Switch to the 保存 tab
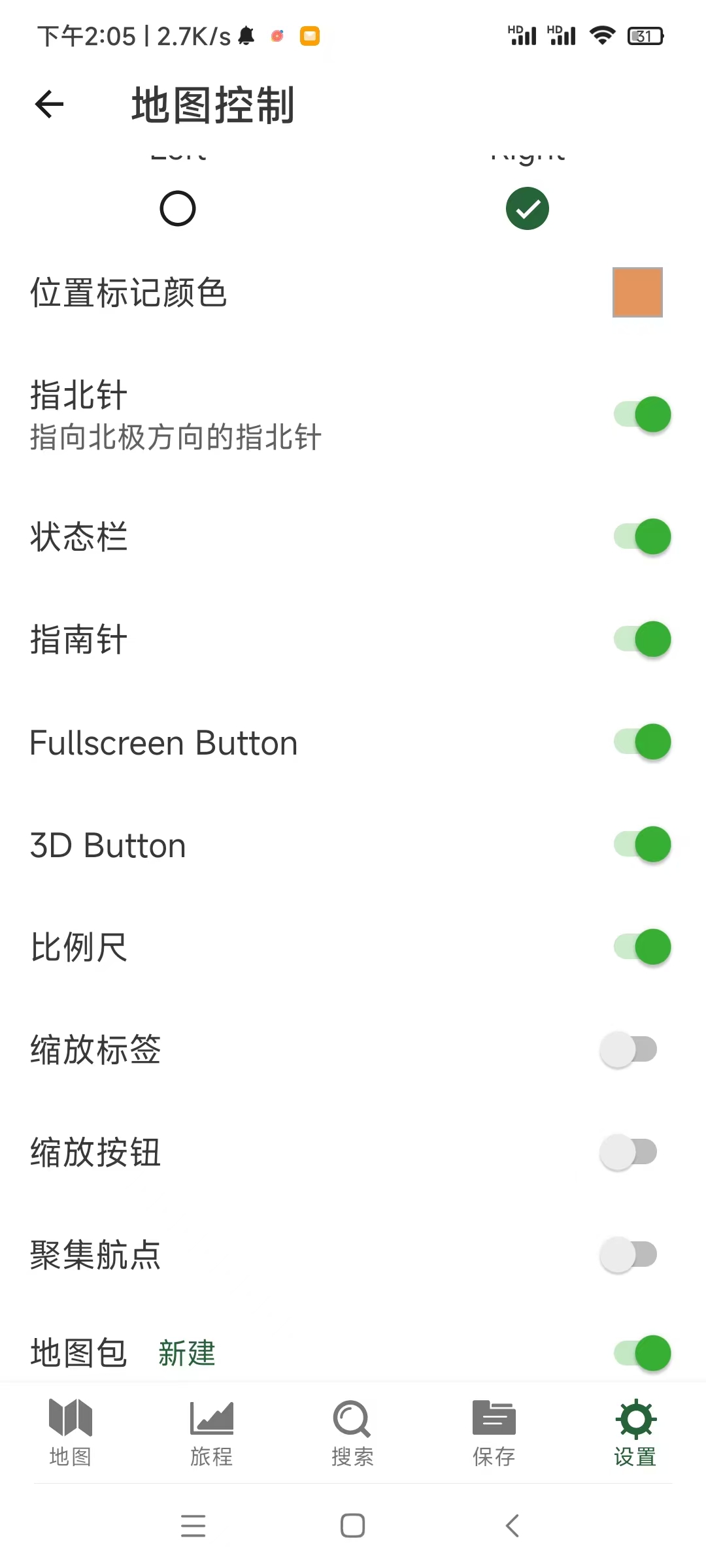Image resolution: width=706 pixels, height=1568 pixels. [x=494, y=1432]
